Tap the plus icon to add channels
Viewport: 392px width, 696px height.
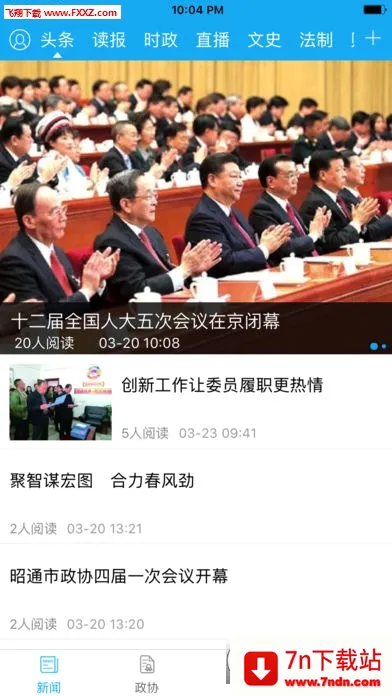click(x=373, y=39)
